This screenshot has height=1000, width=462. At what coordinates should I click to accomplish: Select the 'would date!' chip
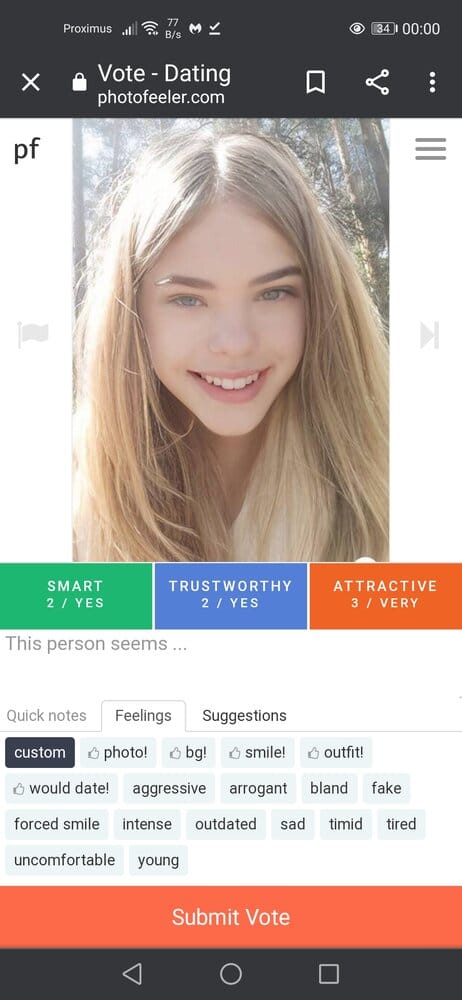pyautogui.click(x=62, y=788)
